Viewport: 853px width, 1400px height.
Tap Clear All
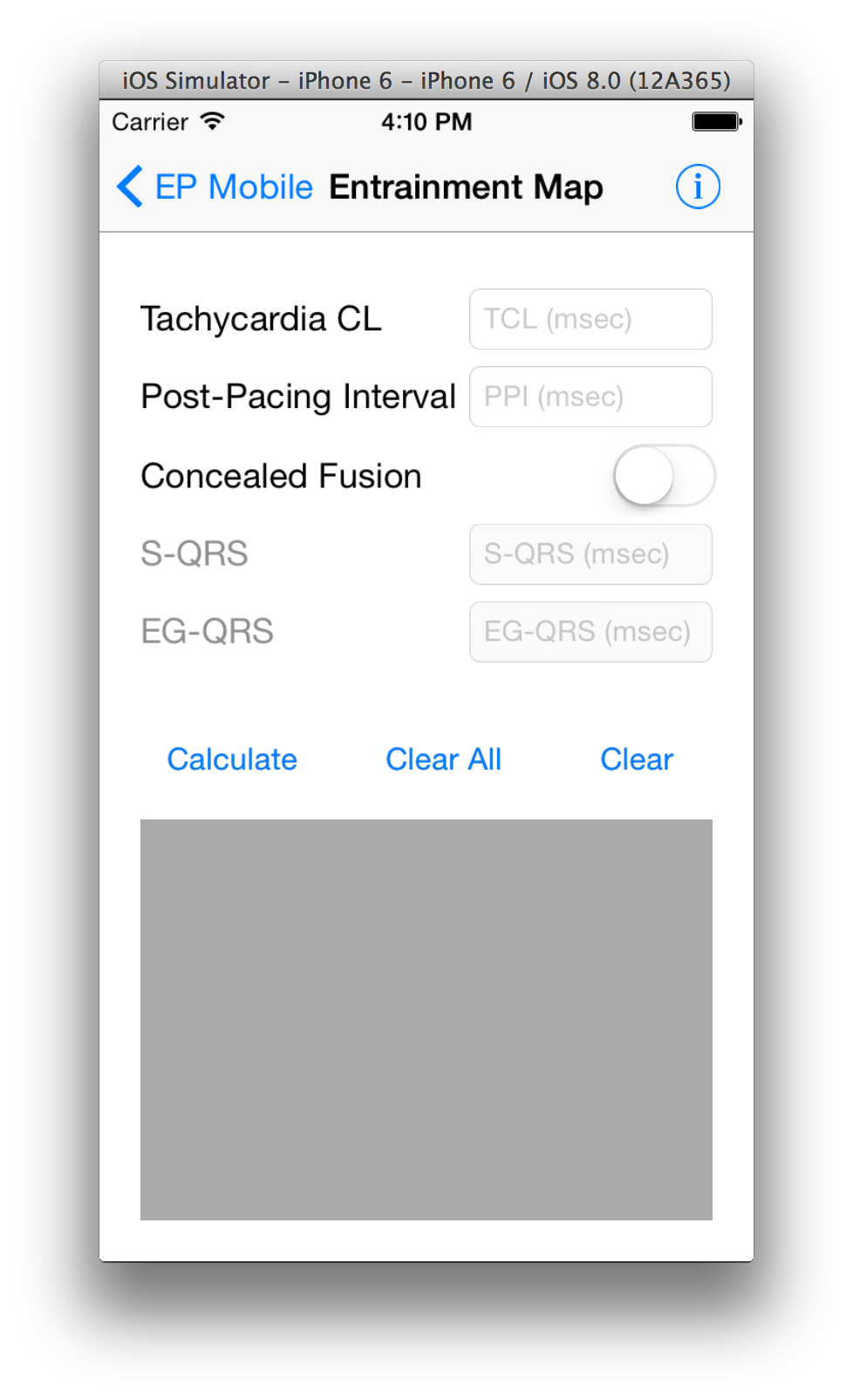443,759
